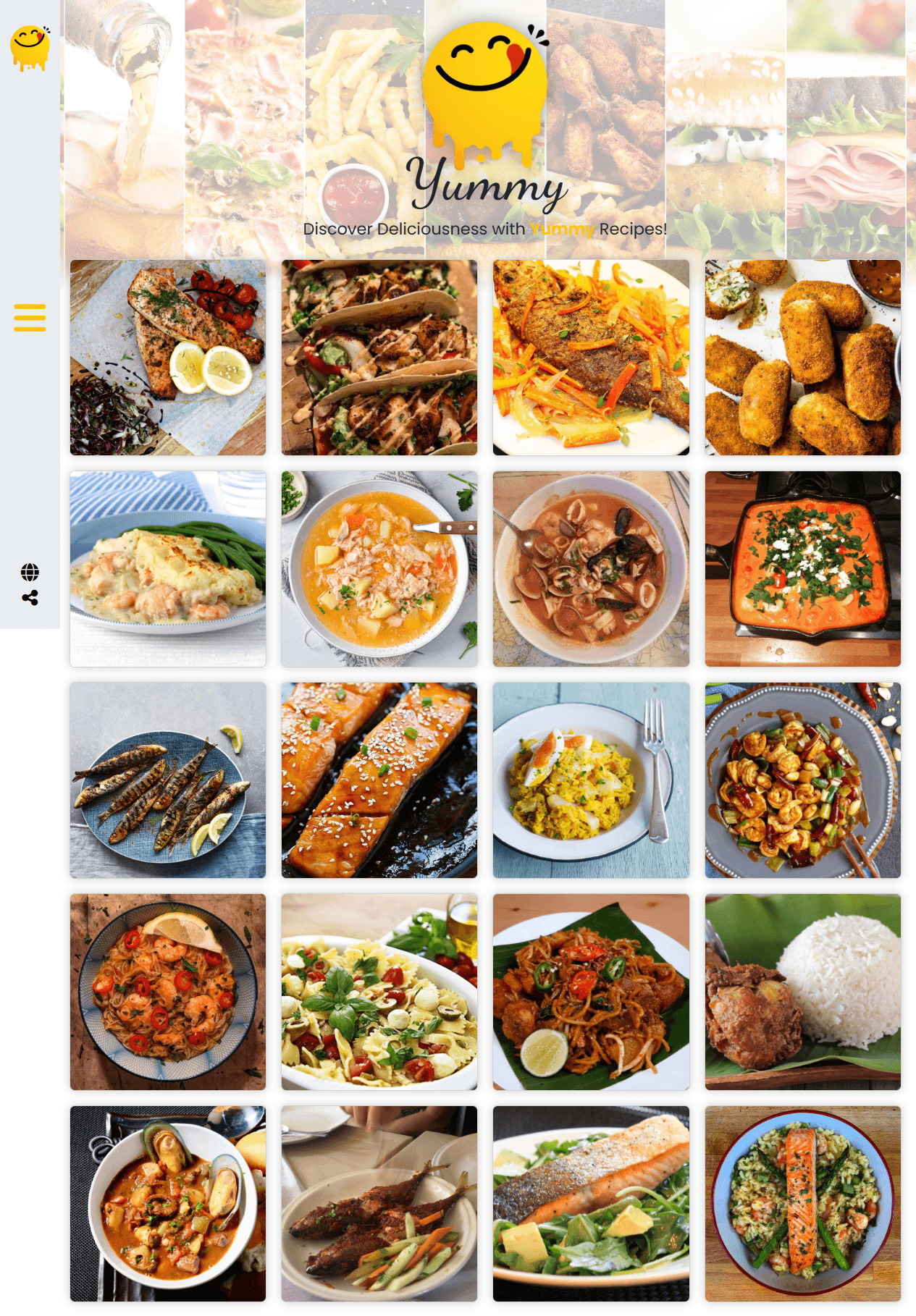Viewport: 916px width, 1316px height.
Task: Open the fish chowder soup recipe
Action: click(379, 569)
